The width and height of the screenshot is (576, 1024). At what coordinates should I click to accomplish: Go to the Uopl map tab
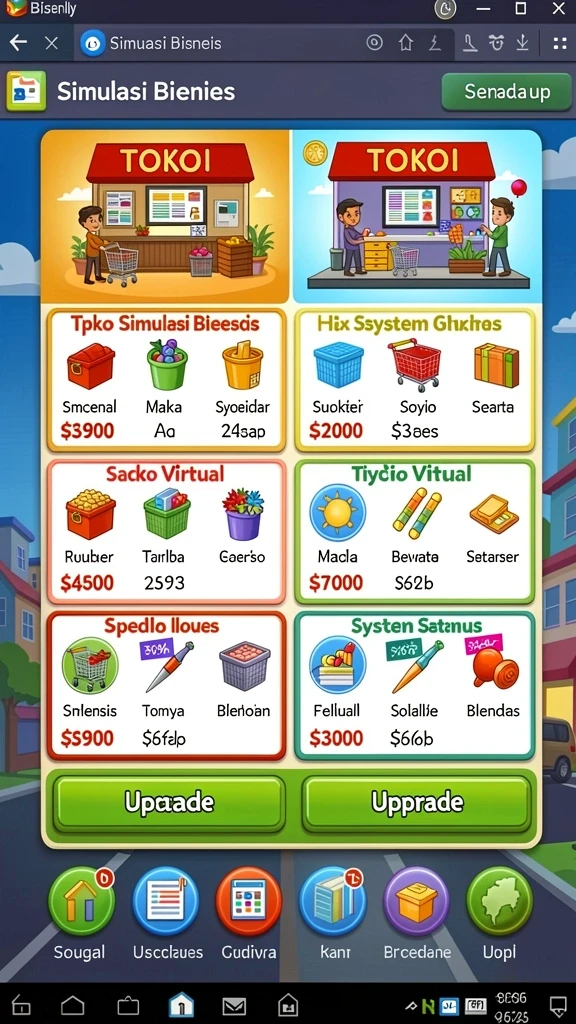[500, 914]
